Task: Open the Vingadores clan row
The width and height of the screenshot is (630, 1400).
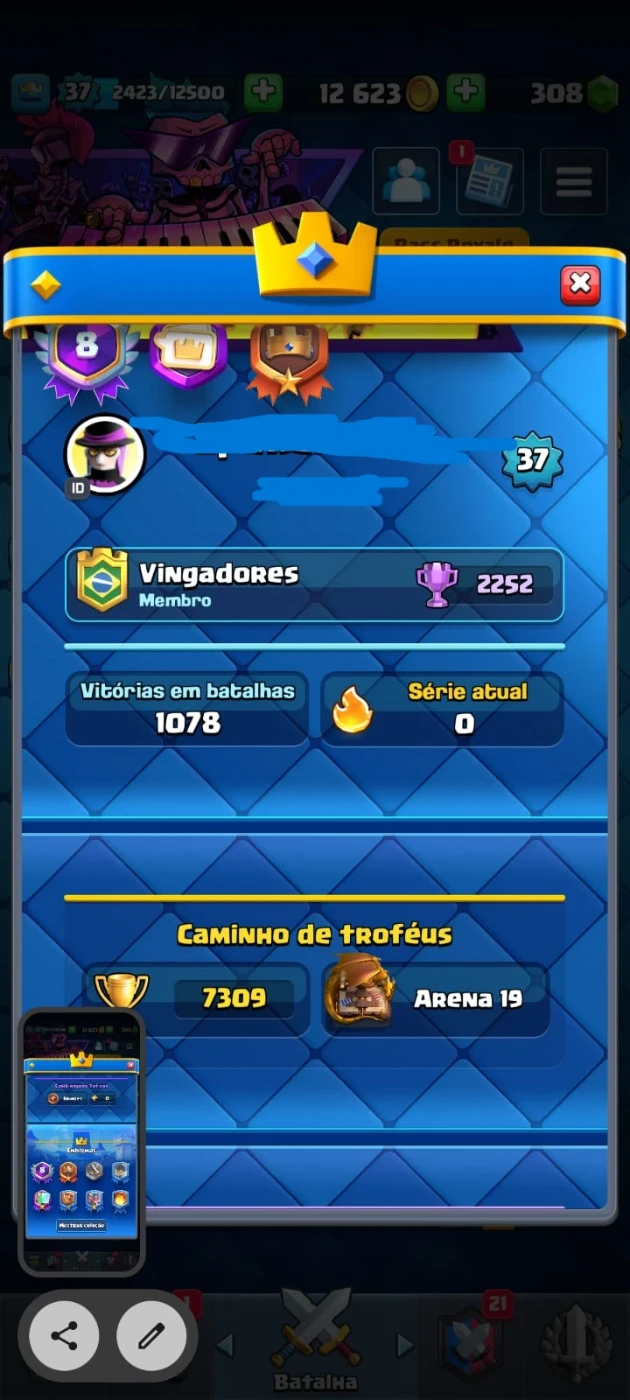Action: [x=314, y=584]
